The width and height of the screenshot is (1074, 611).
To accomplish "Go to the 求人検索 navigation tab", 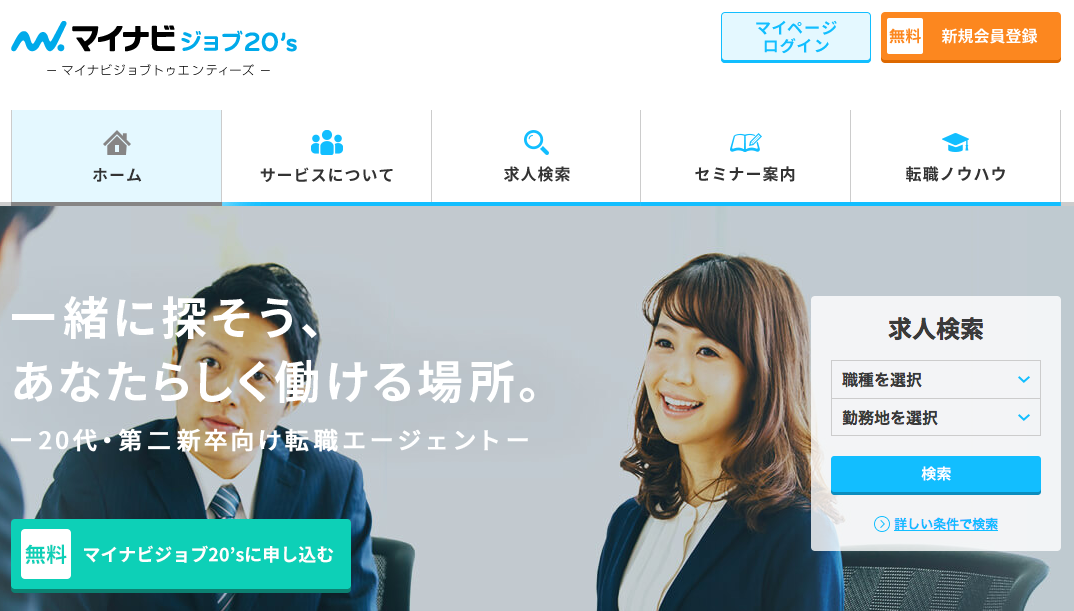I will coord(536,157).
